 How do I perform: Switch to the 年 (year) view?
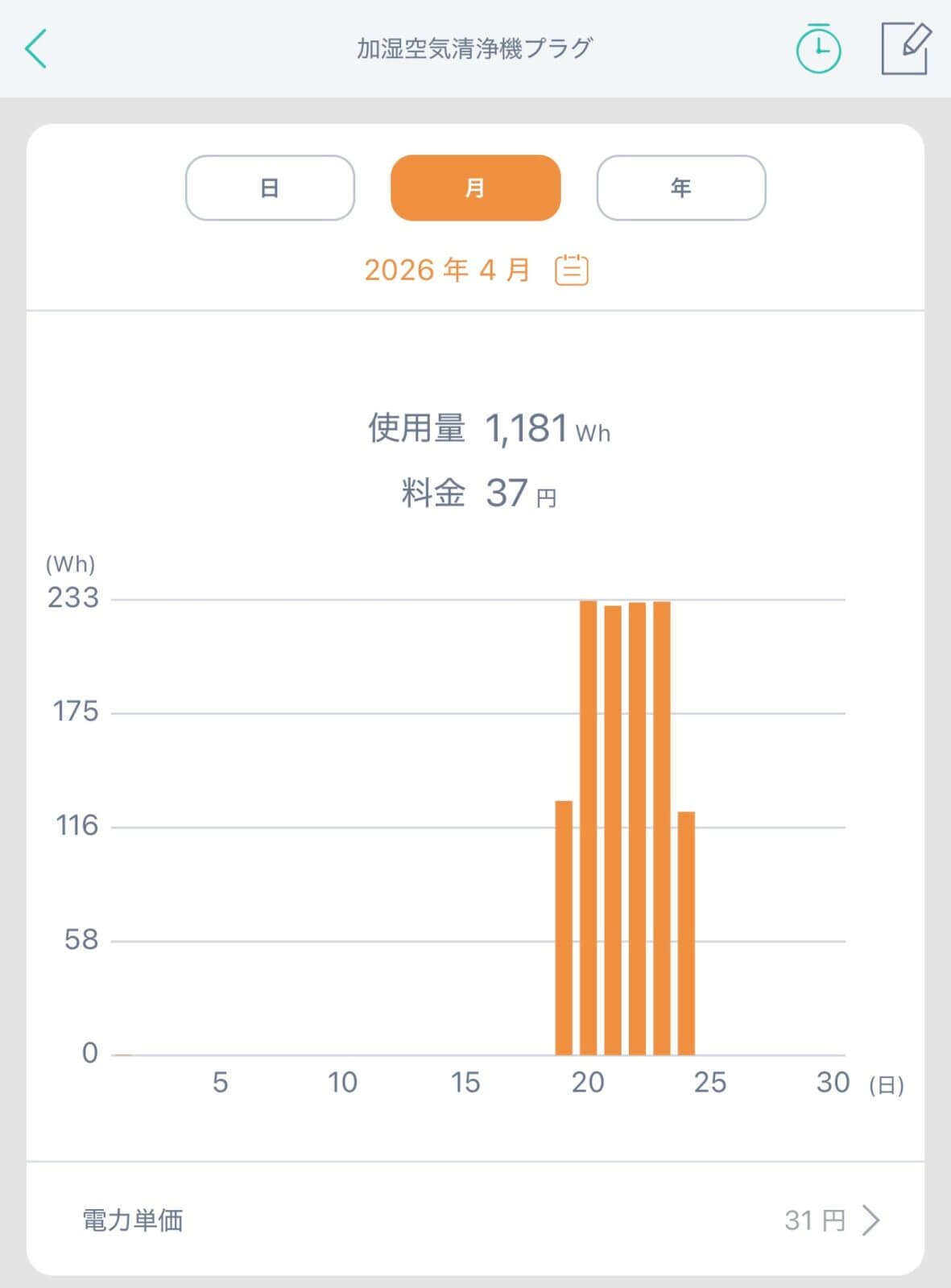coord(680,188)
